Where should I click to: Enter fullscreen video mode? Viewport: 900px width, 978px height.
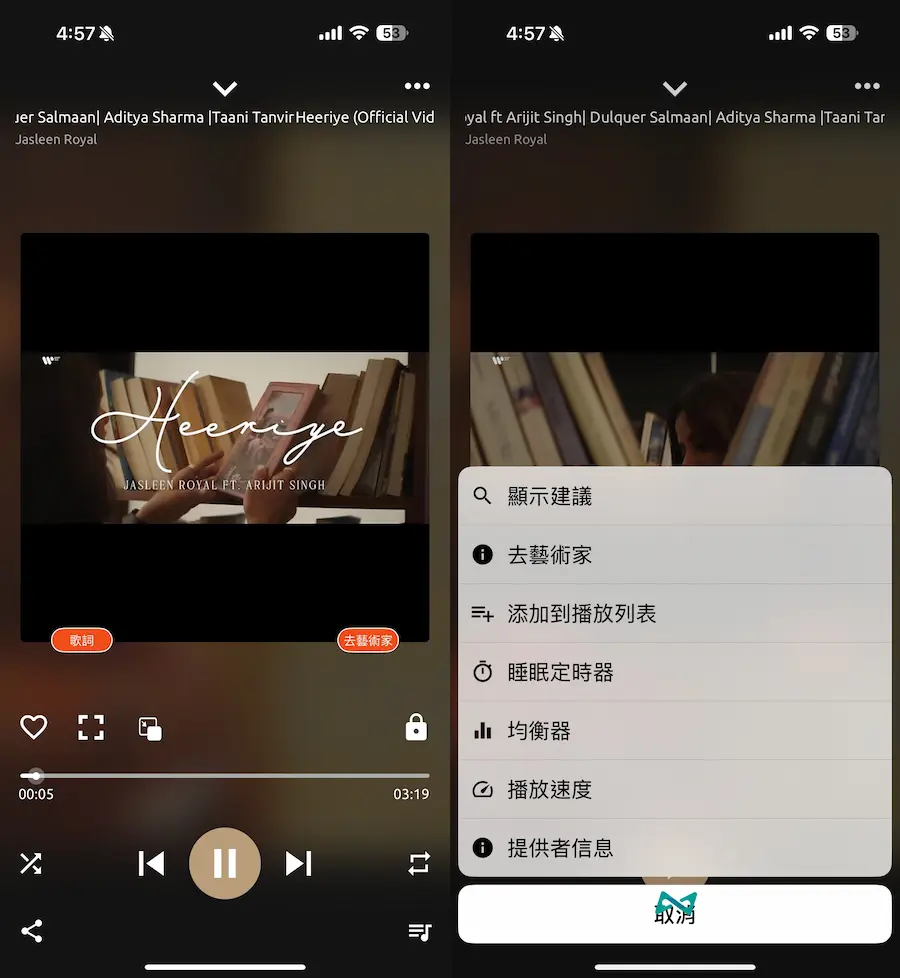pos(91,727)
